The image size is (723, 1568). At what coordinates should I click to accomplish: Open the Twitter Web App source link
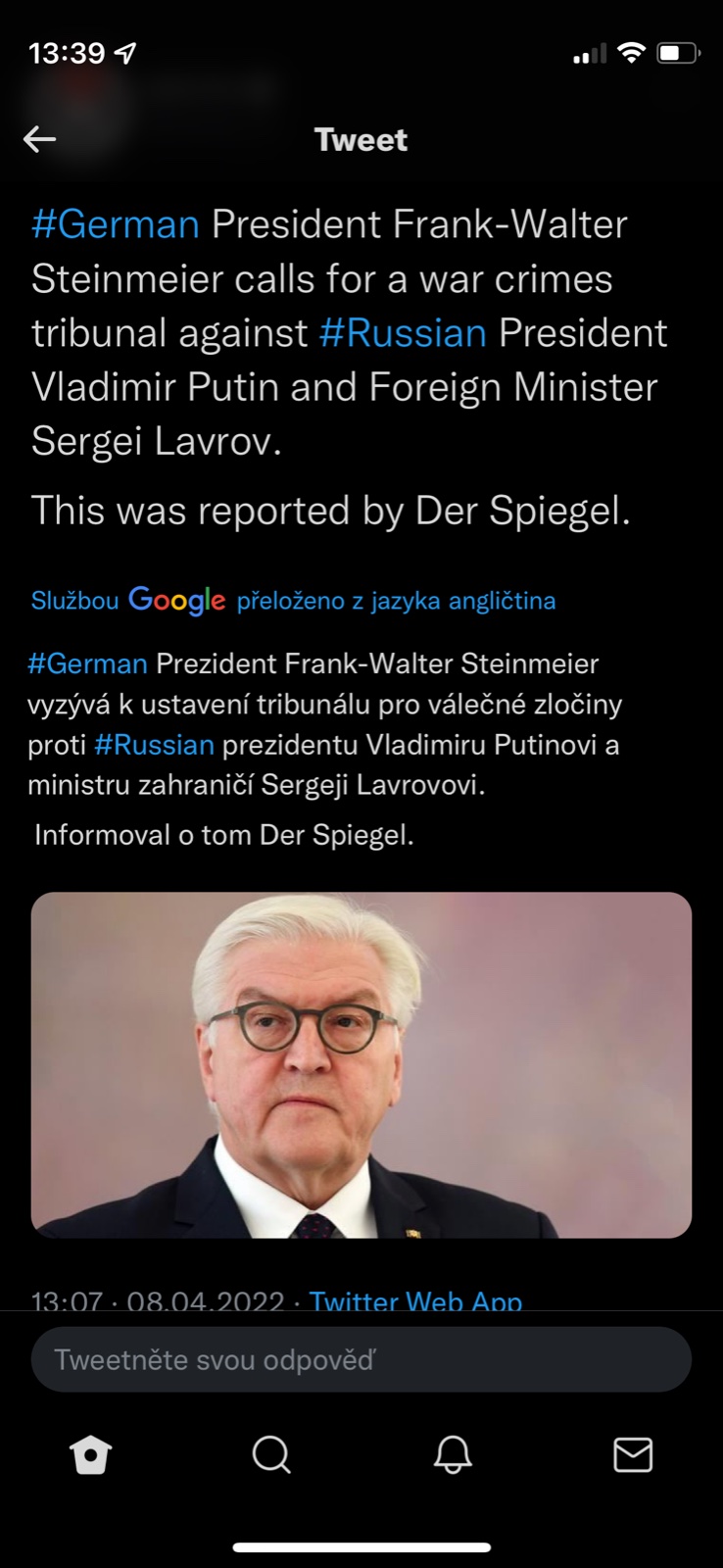tap(415, 1299)
